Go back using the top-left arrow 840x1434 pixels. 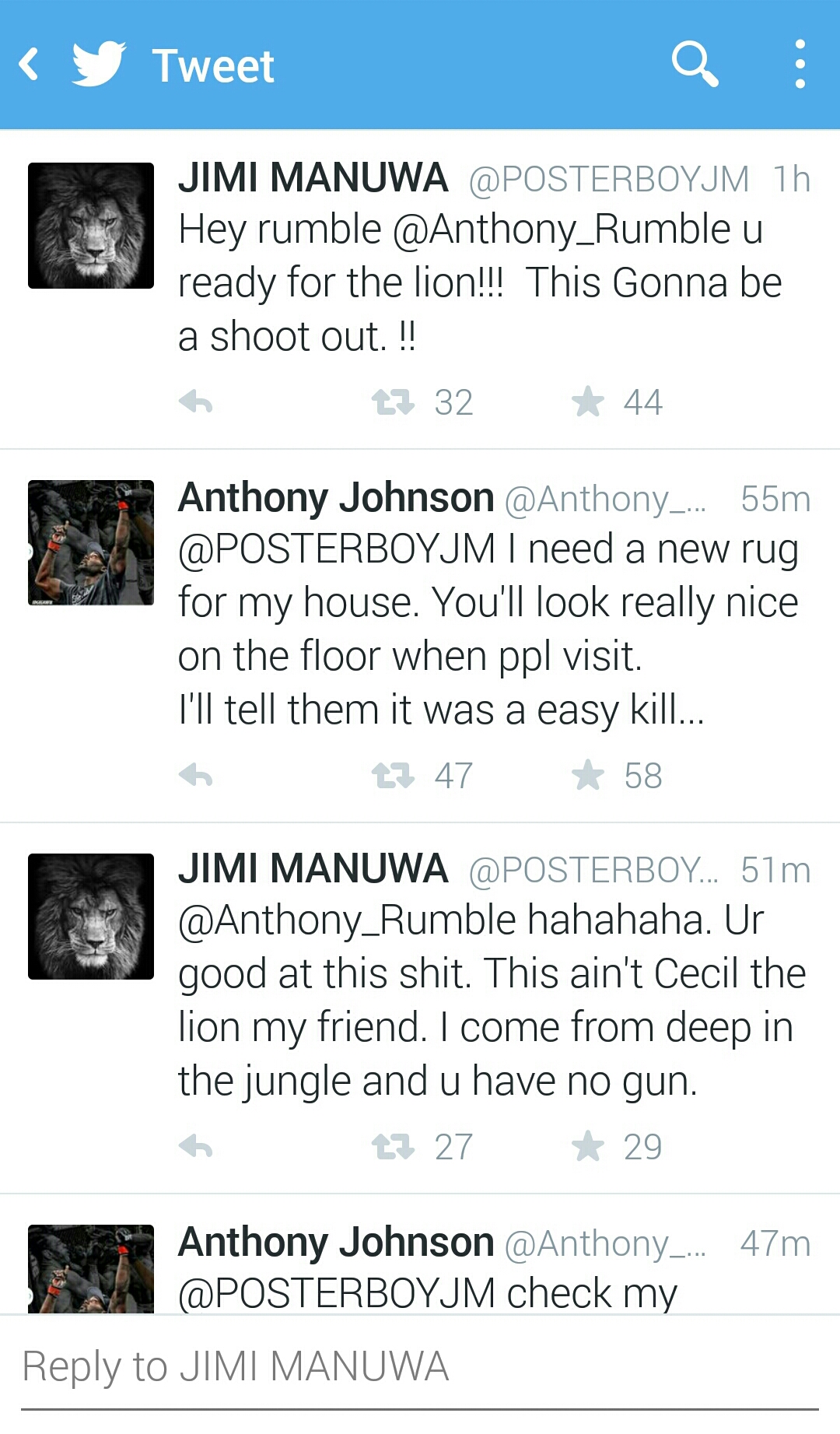[30, 65]
